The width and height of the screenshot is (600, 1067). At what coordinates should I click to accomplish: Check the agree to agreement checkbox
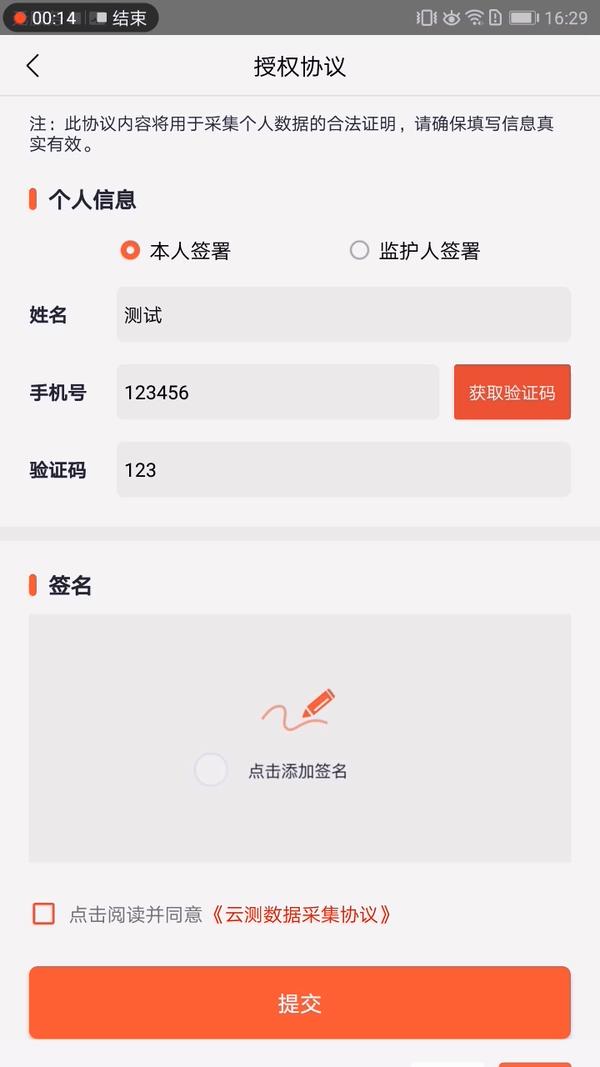pyautogui.click(x=44, y=913)
